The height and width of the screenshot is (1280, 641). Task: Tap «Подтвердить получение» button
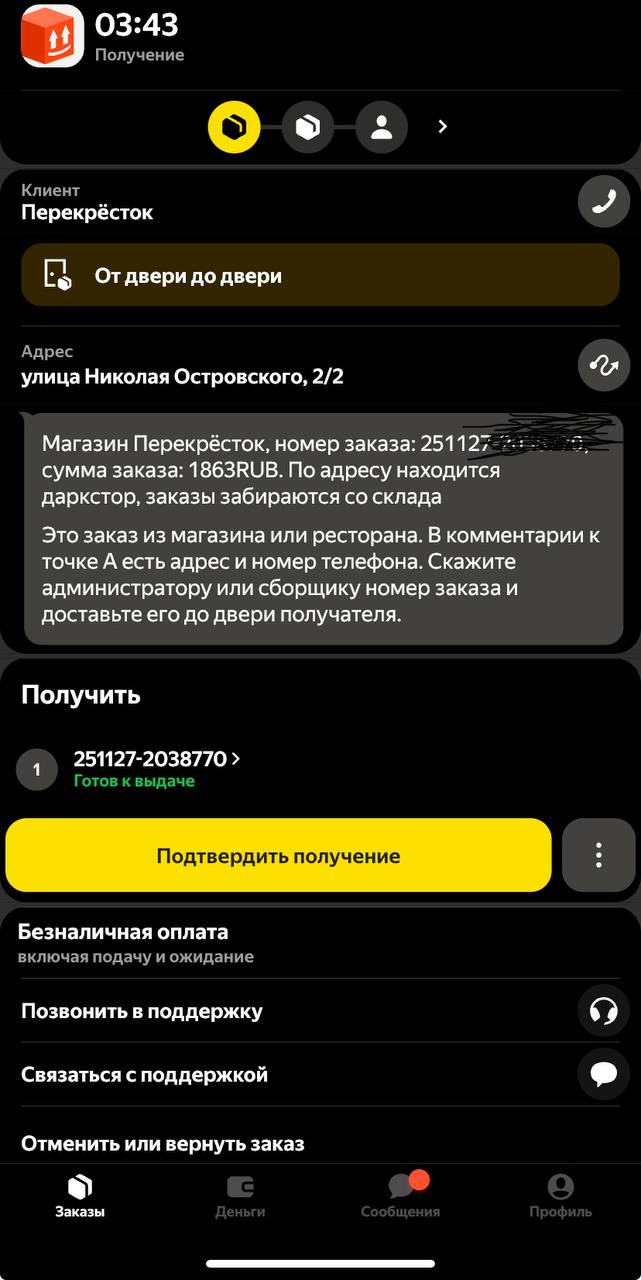tap(278, 856)
